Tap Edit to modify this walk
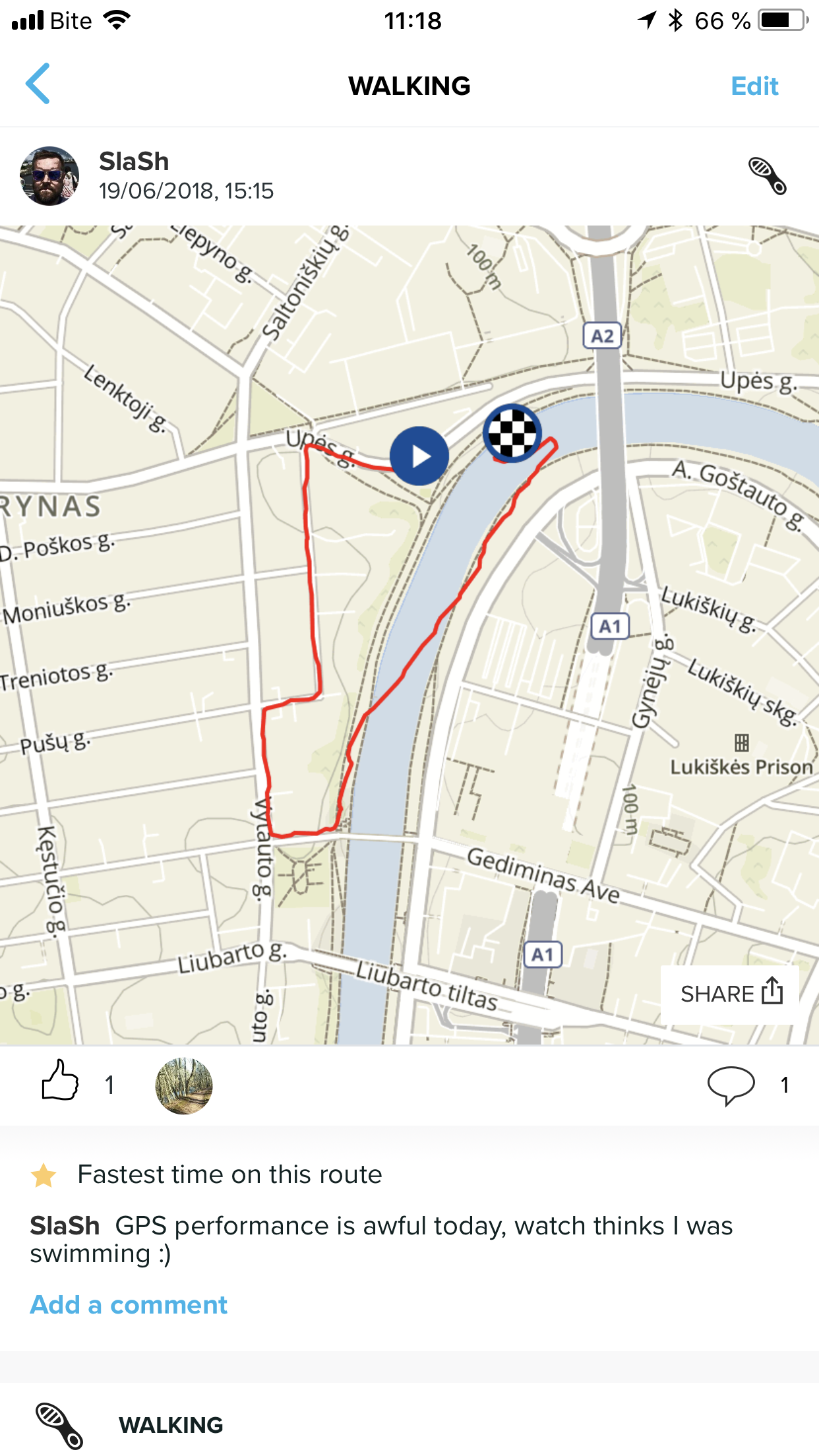The height and width of the screenshot is (1456, 819). click(754, 86)
